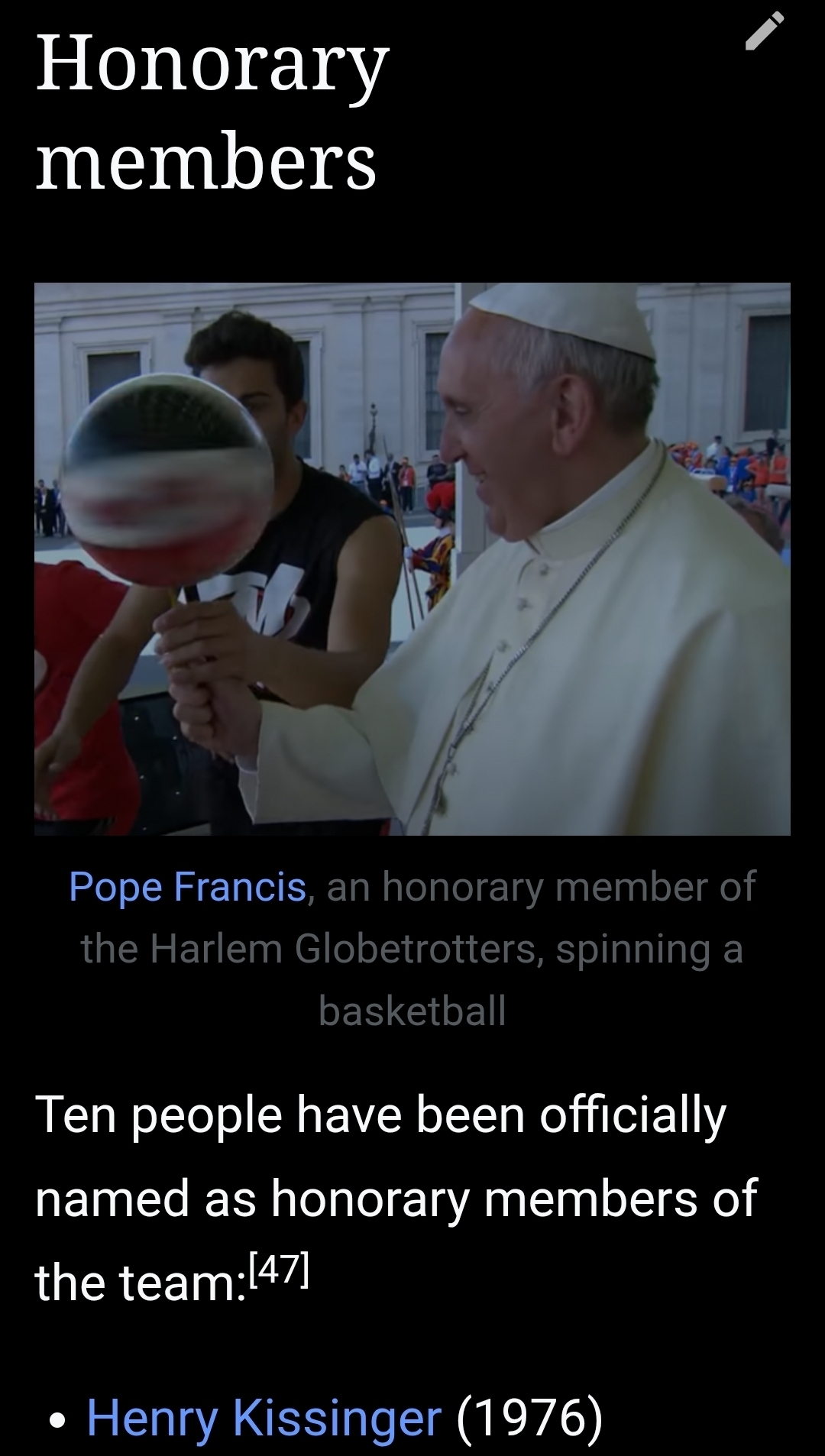
Task: Open the Henry Kissinger article link
Action: tap(264, 1417)
